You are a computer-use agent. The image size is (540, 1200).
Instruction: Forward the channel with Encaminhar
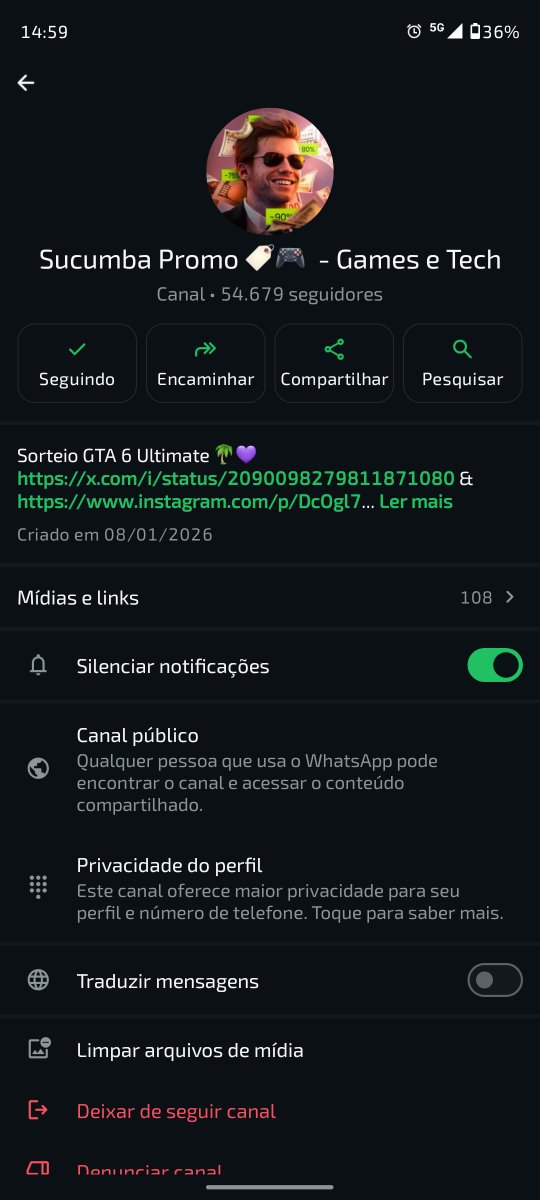pos(205,363)
